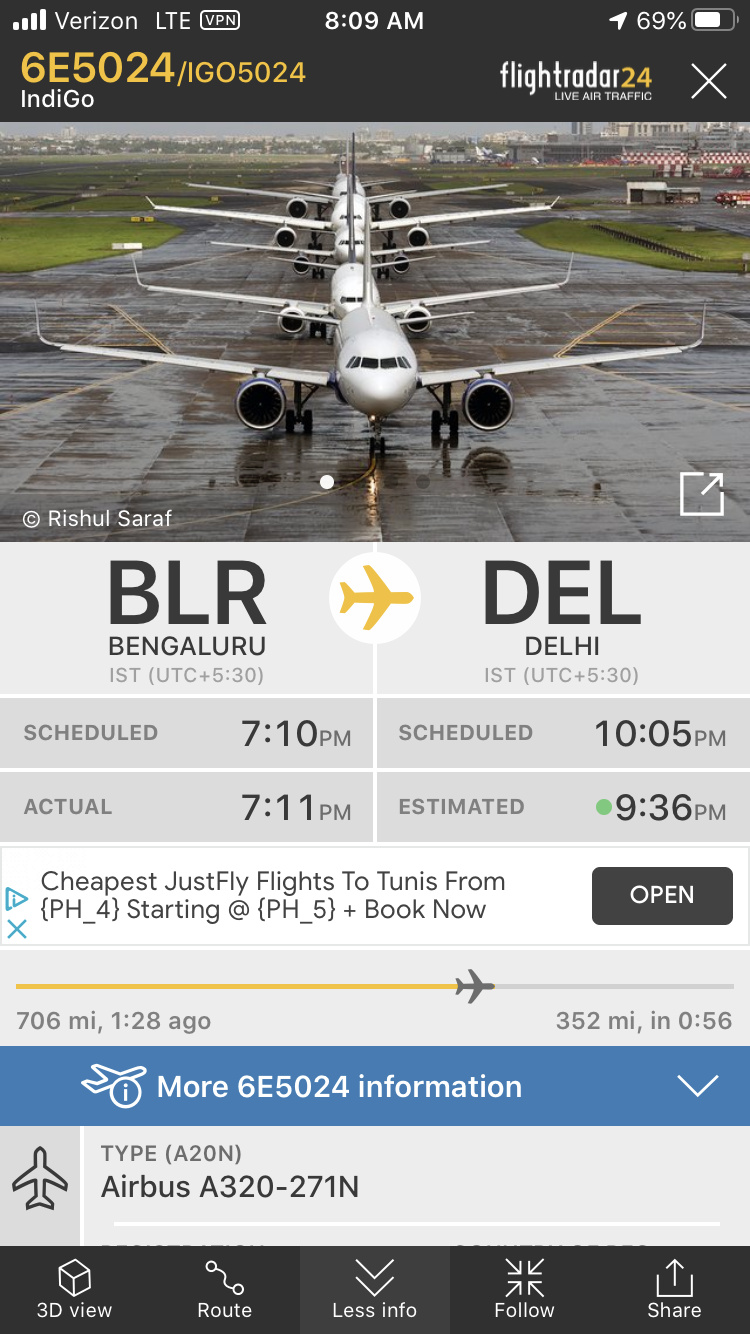Open the aircraft photo in full view
The height and width of the screenshot is (1334, 750).
pyautogui.click(x=701, y=494)
